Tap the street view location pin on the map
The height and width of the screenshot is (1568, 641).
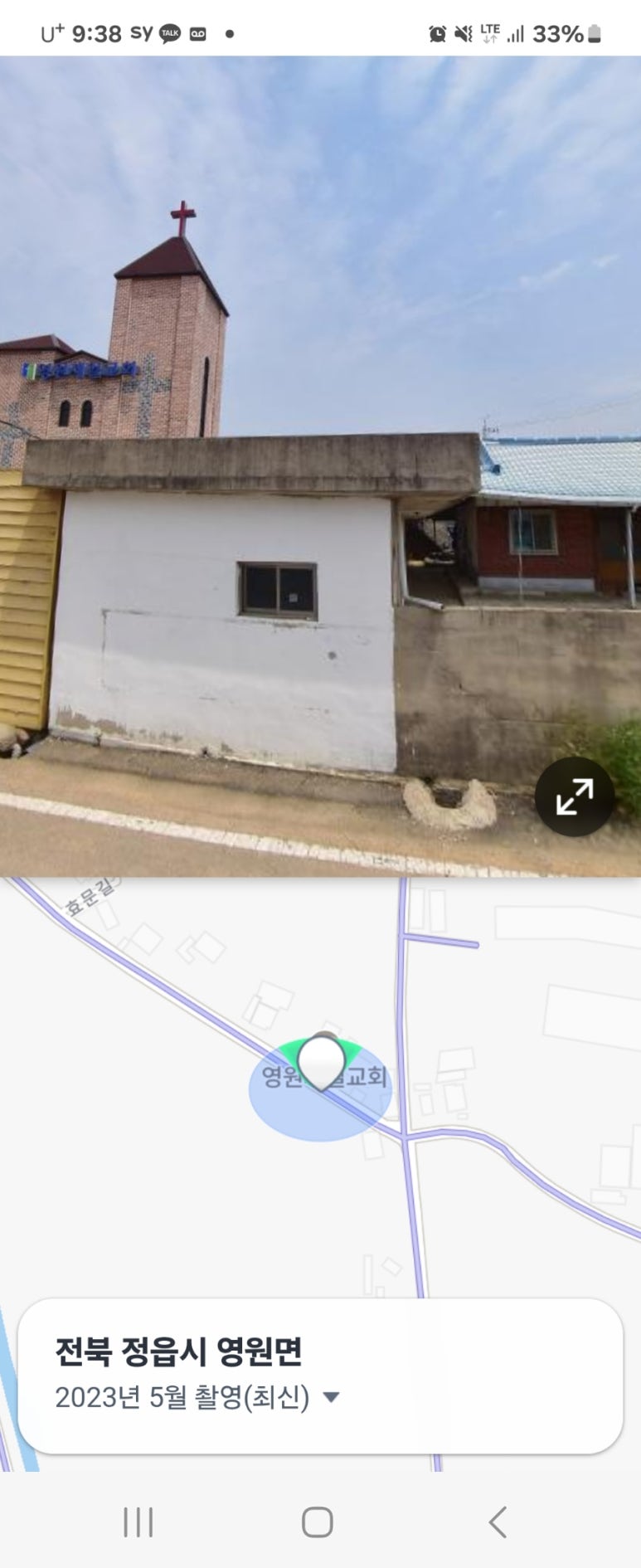pos(321,1061)
